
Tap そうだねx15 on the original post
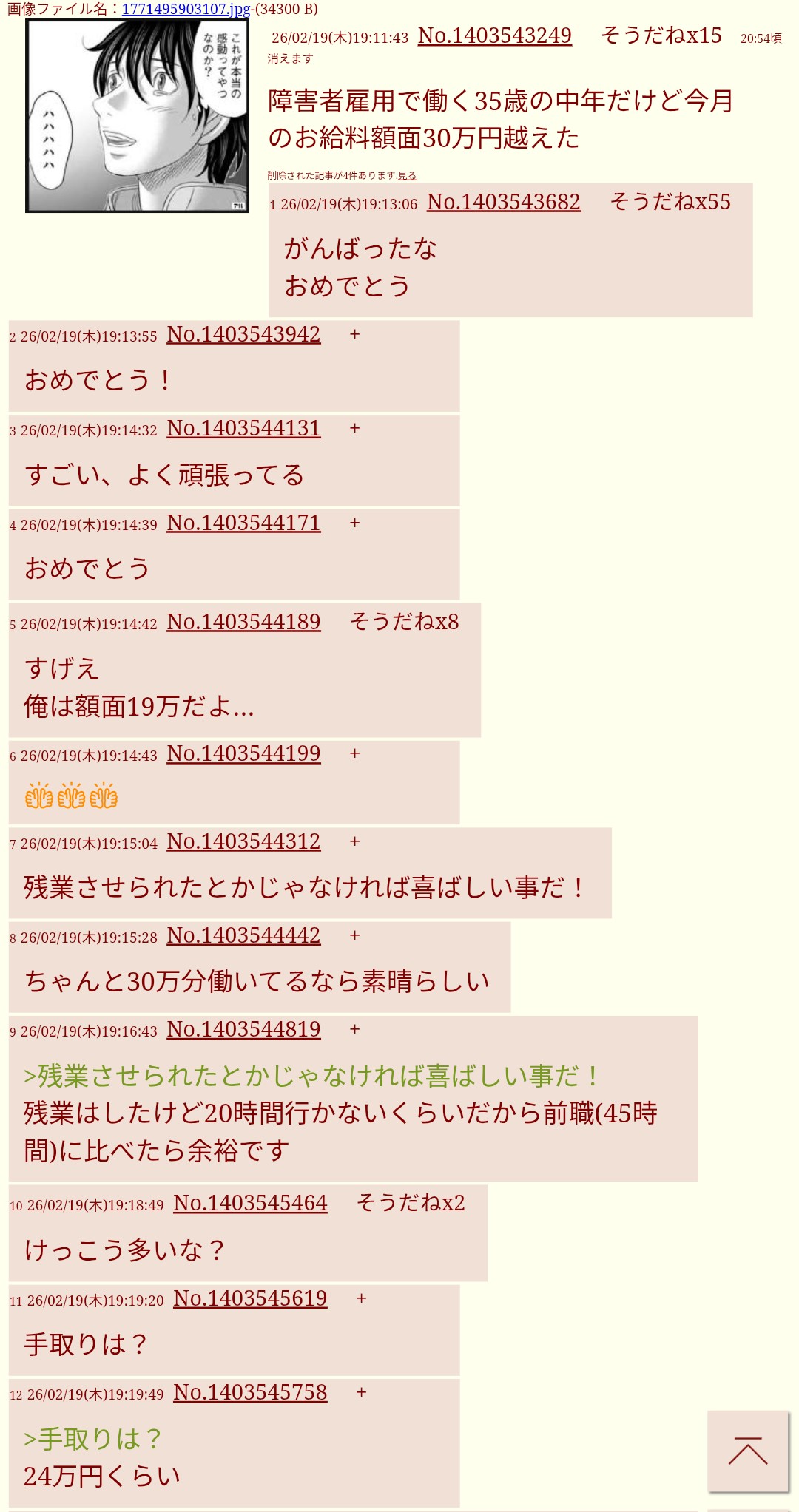(x=661, y=35)
